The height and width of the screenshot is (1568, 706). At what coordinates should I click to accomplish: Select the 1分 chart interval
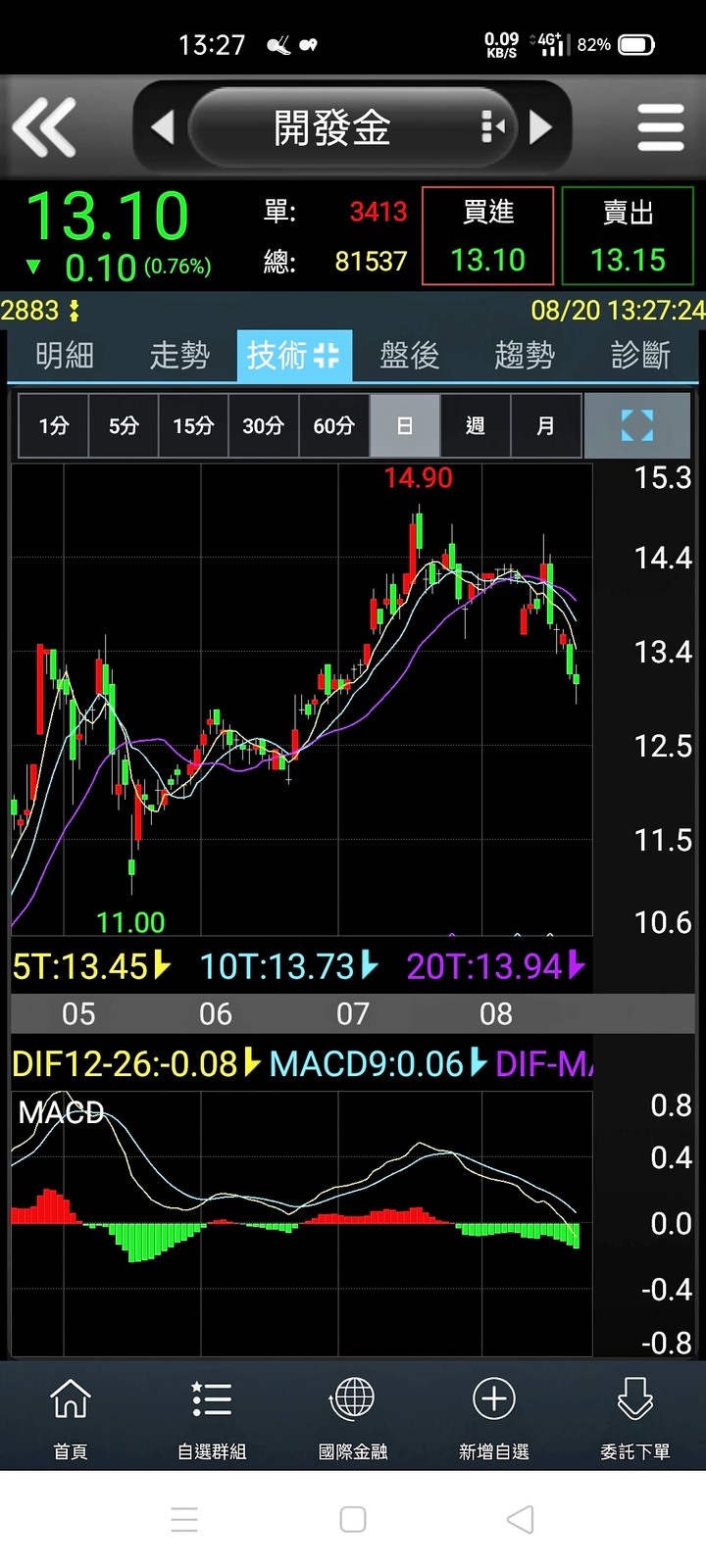(54, 425)
